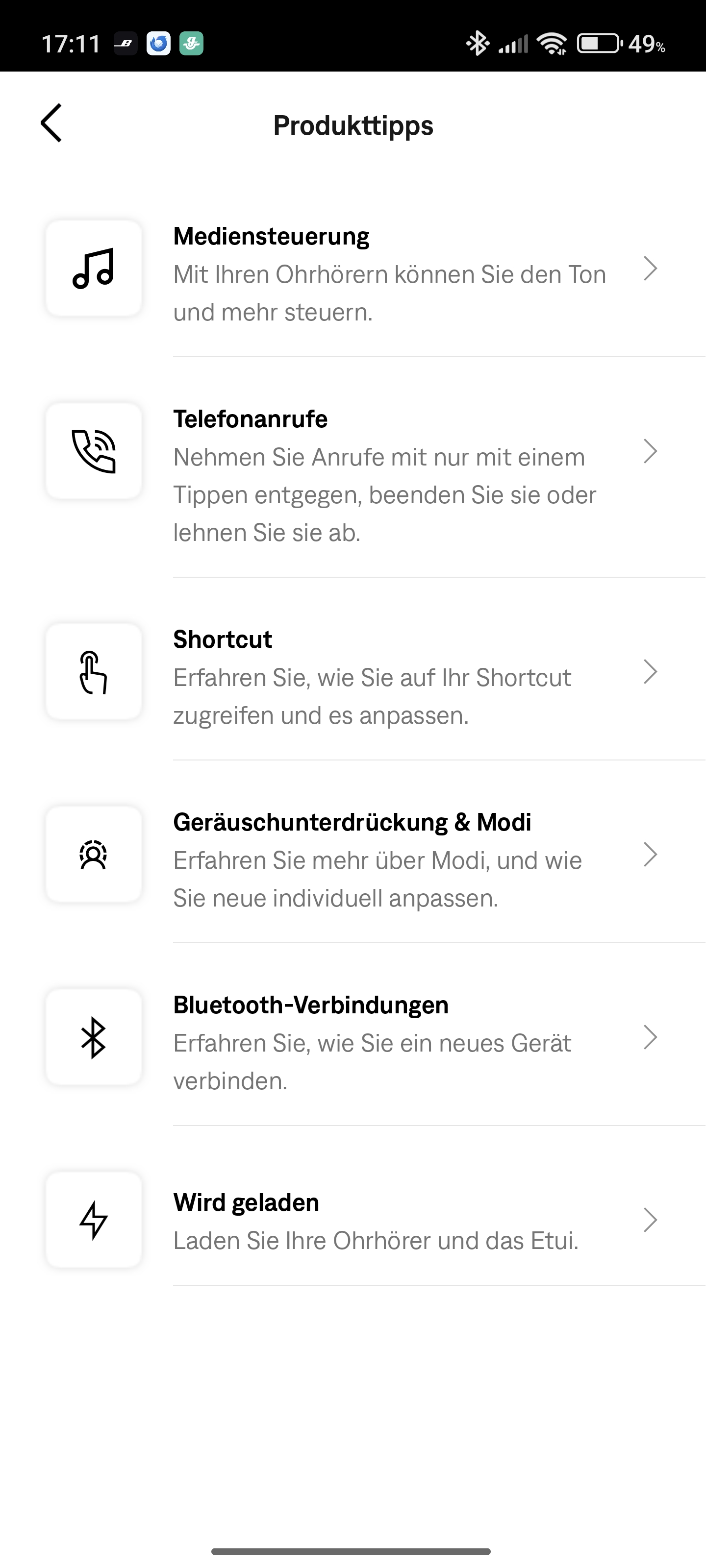The image size is (706, 1568).
Task: Go back from Produkttipps
Action: [51, 123]
